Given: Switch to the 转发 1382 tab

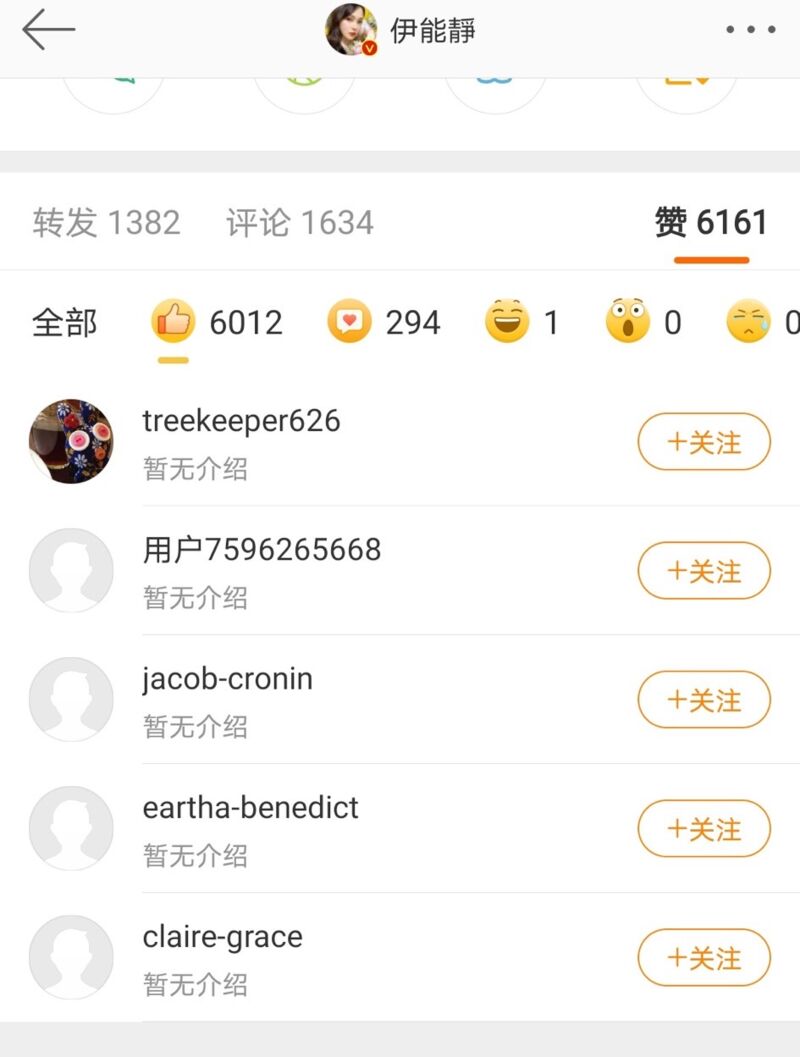Looking at the screenshot, I should click(x=106, y=222).
